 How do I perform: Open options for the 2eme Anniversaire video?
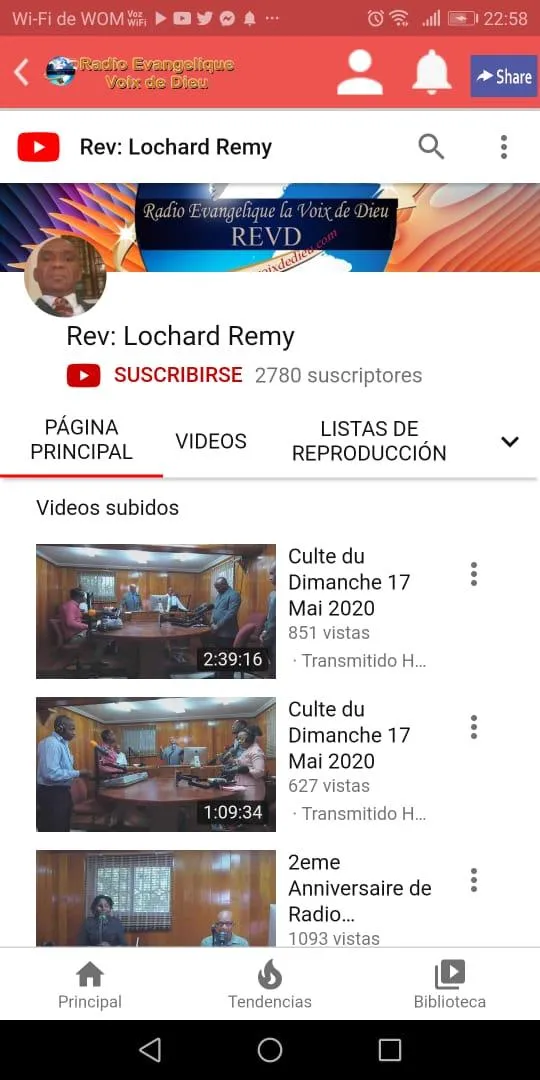coord(474,880)
